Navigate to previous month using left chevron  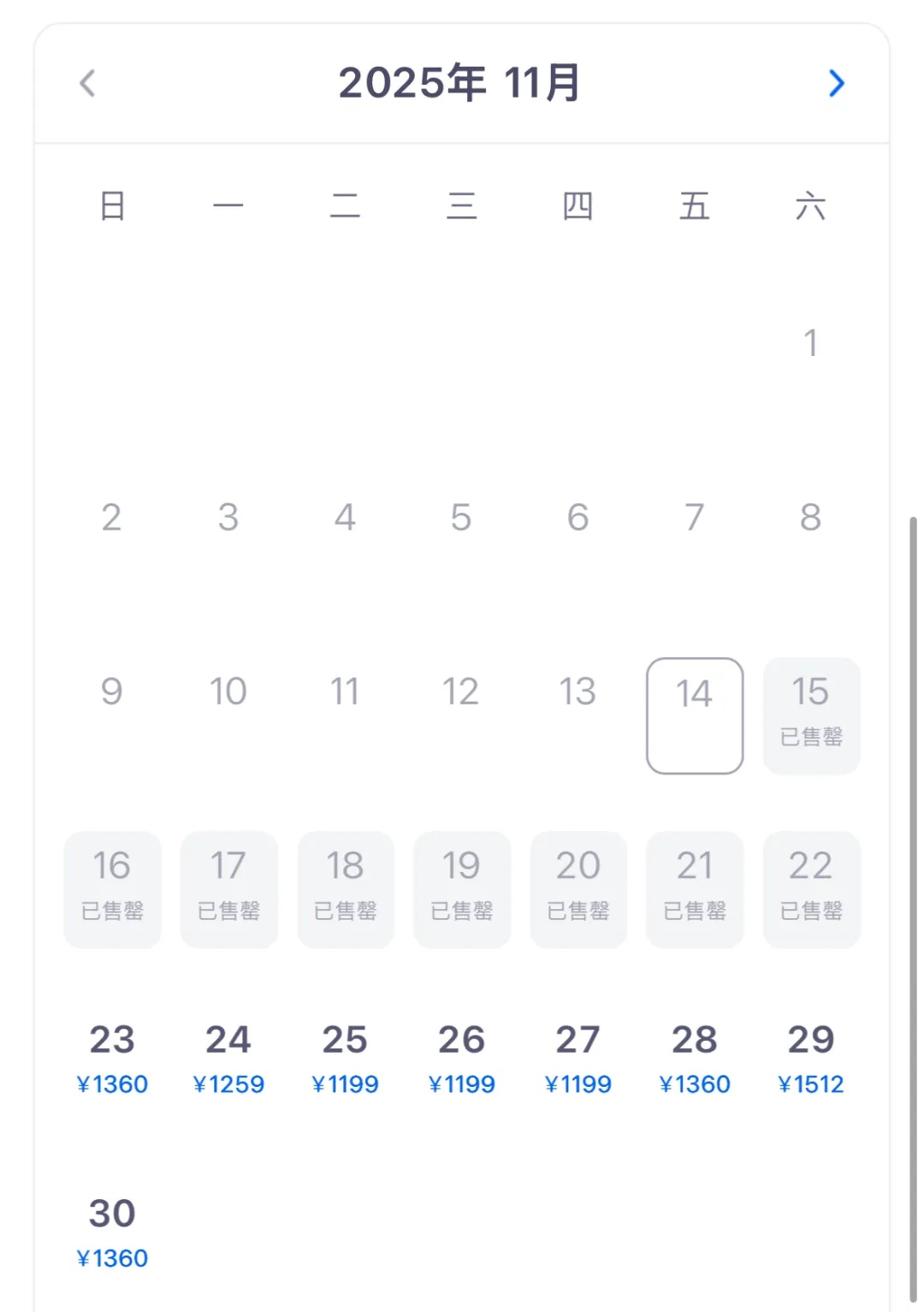click(86, 83)
